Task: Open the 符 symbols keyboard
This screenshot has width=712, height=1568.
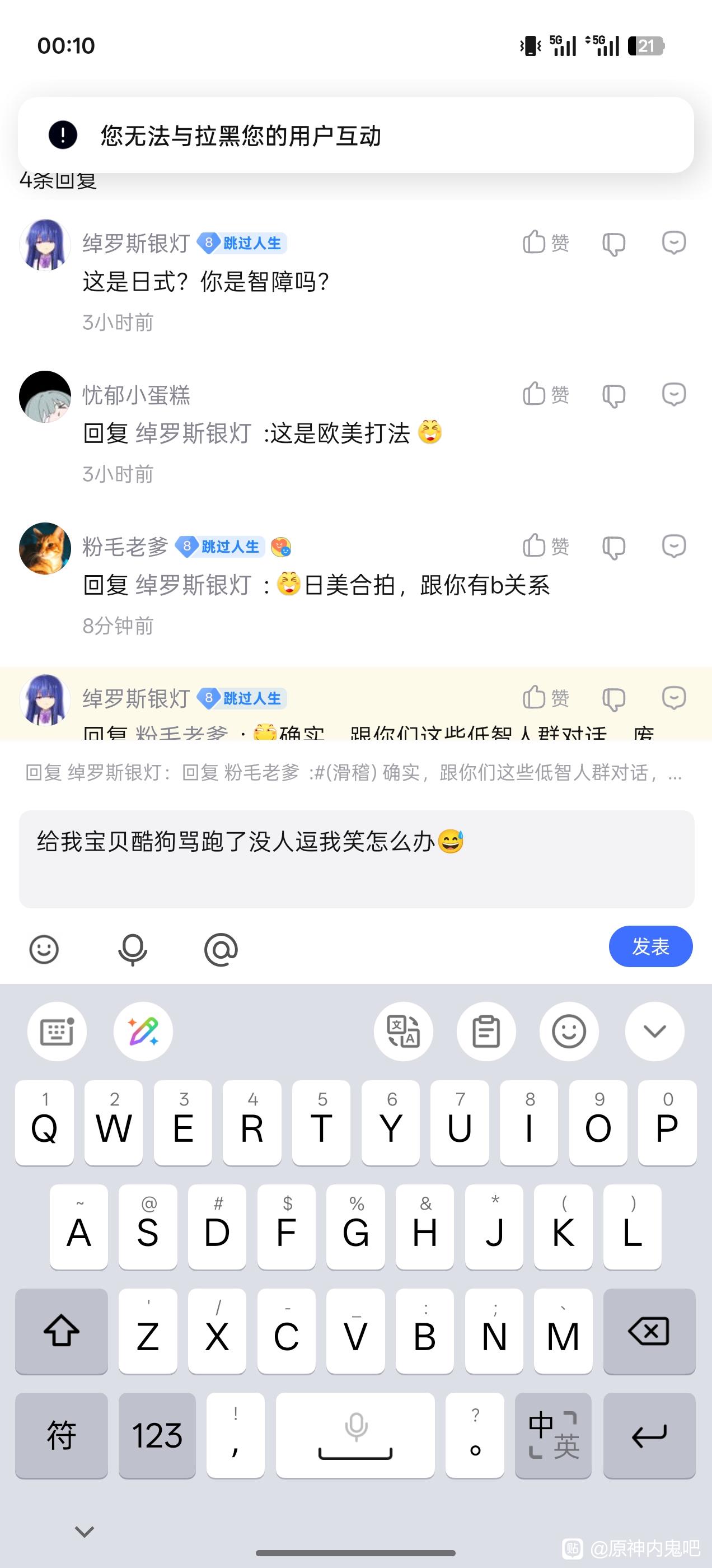Action: (62, 1435)
